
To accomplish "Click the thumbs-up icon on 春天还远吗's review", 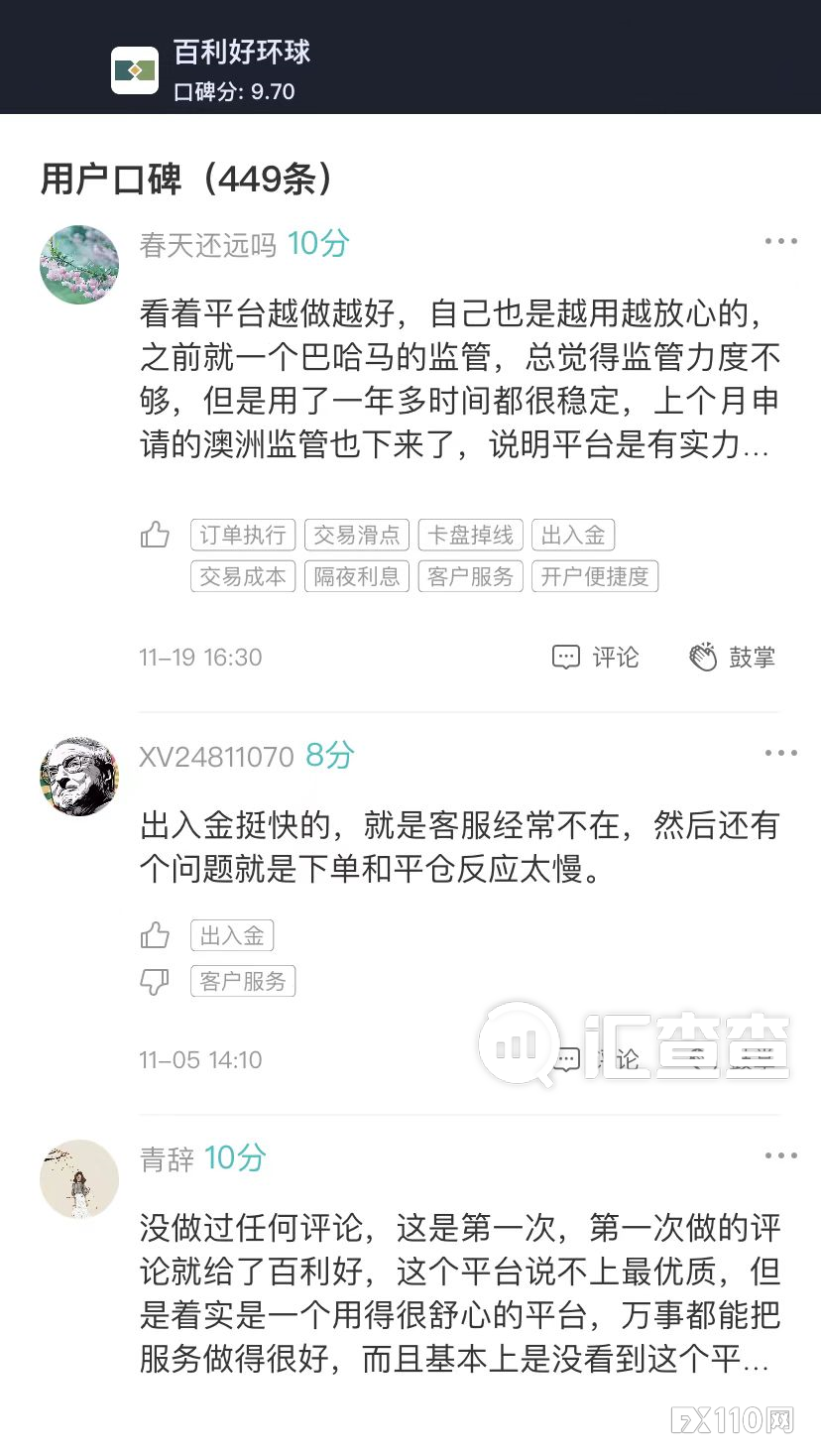I will 154,535.
